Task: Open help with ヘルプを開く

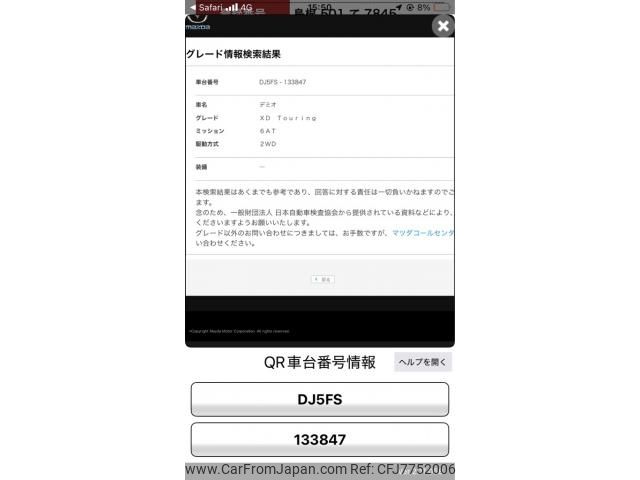Action: tap(423, 362)
